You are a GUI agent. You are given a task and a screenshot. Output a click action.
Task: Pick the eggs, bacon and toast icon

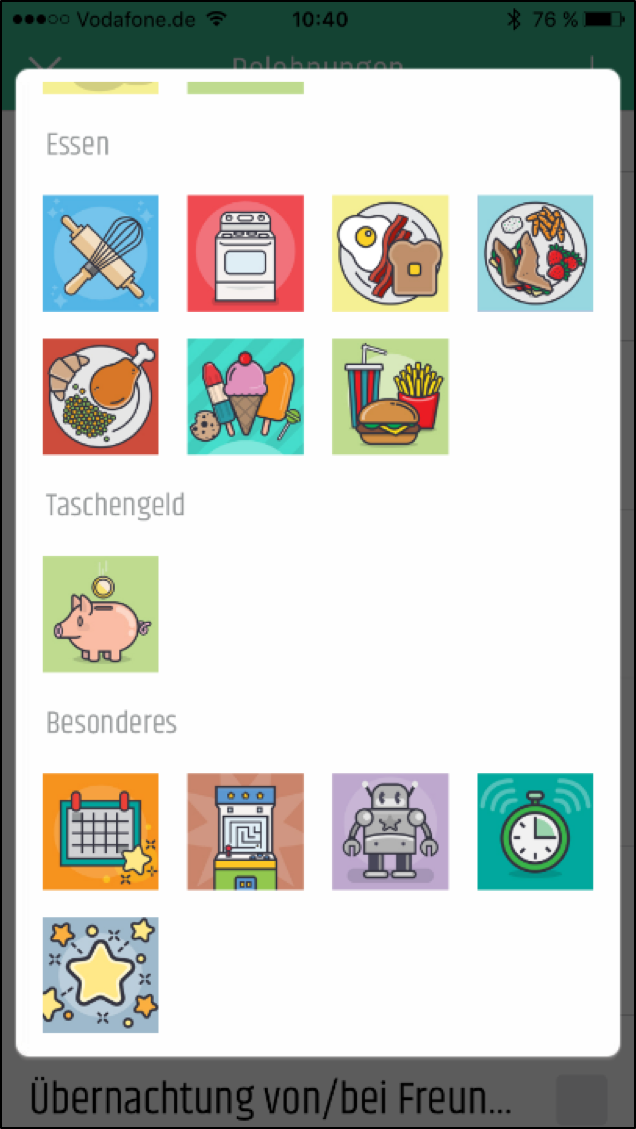click(x=390, y=253)
